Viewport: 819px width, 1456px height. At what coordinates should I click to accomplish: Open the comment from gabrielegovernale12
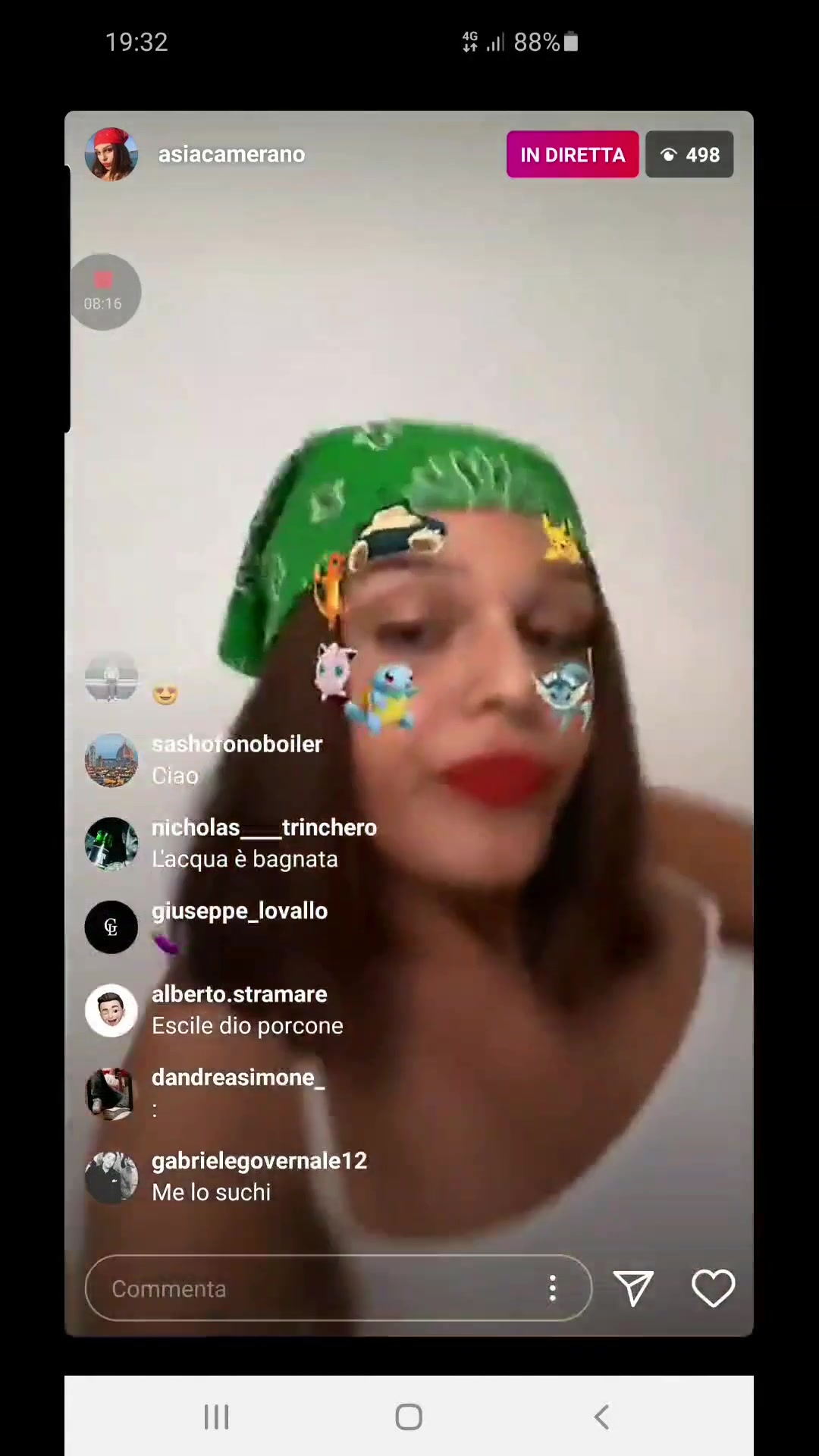226,1176
